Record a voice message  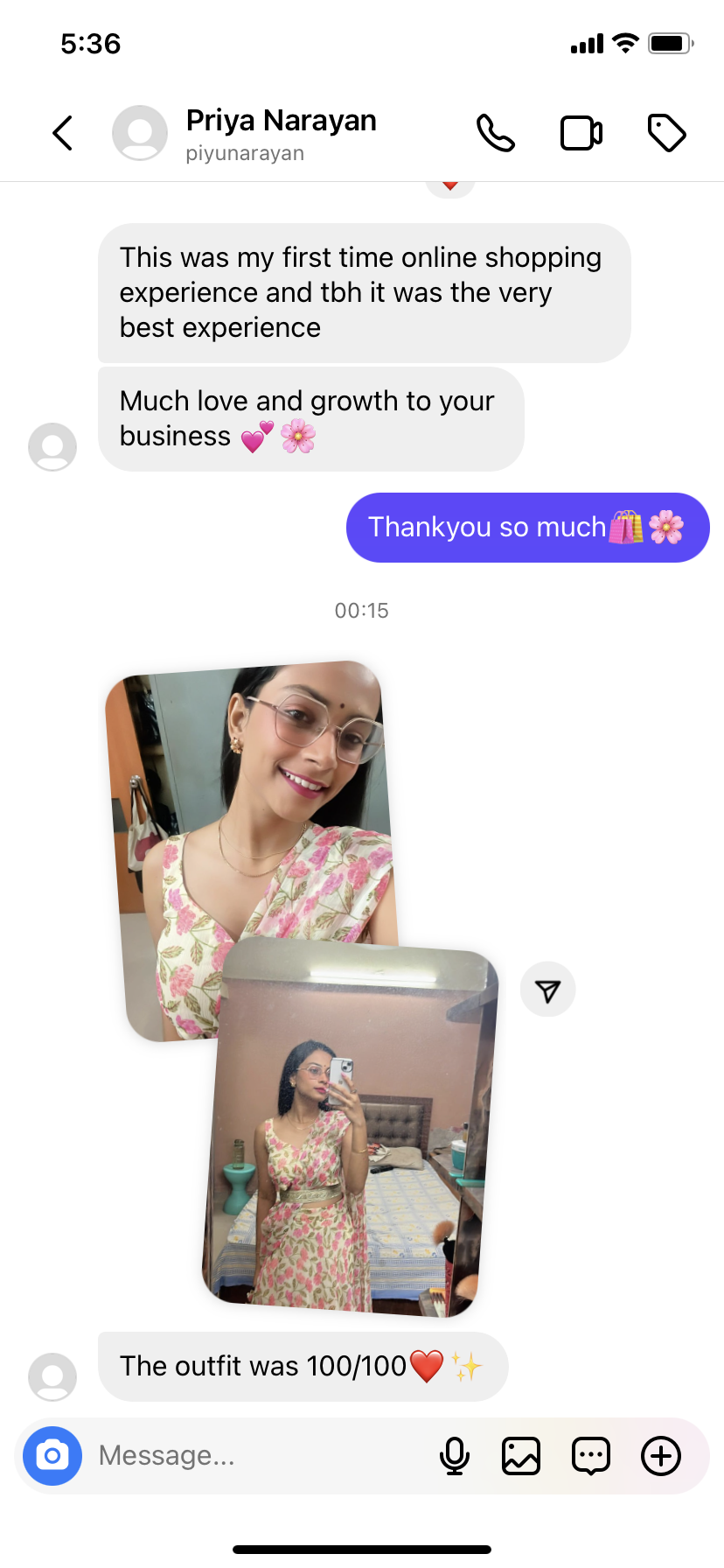[454, 1456]
